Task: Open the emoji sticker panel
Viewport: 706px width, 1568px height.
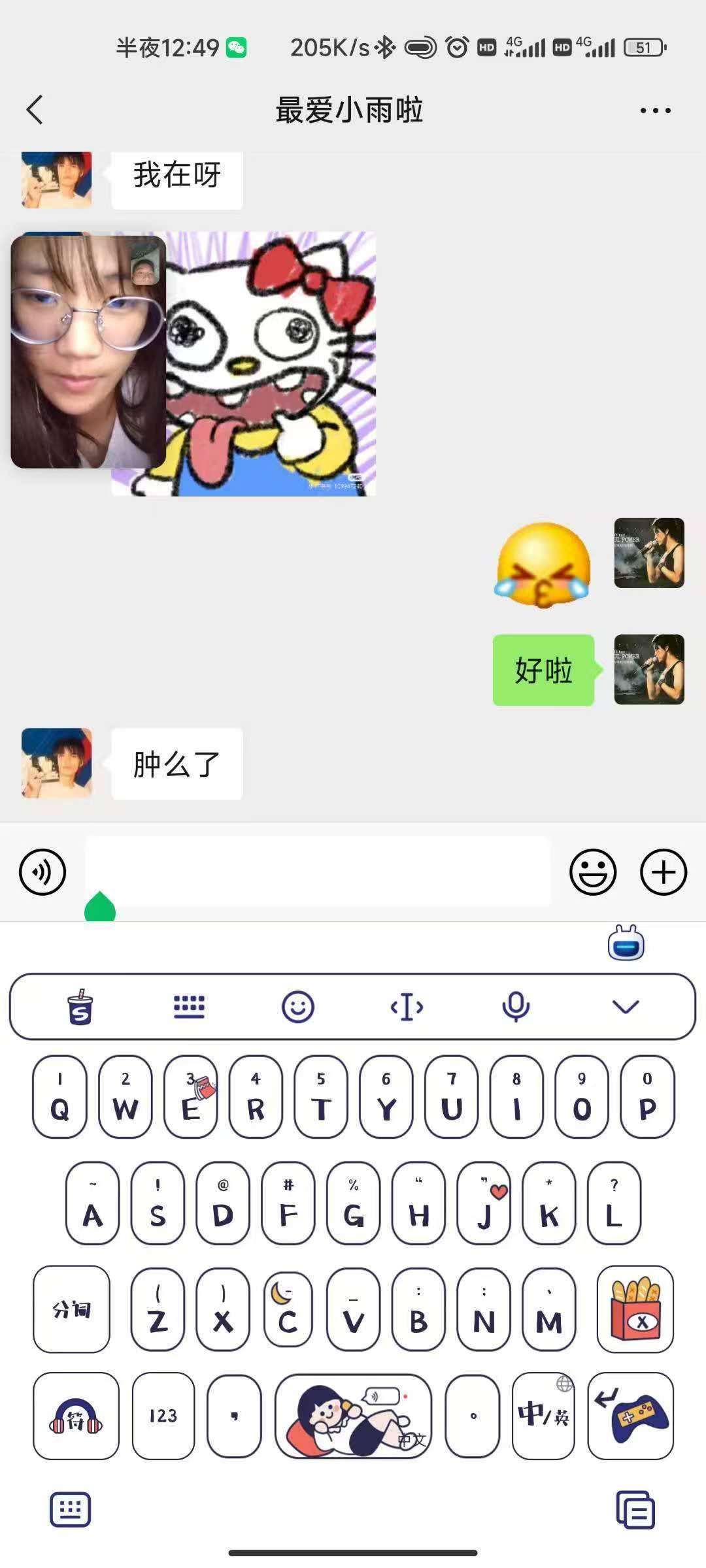Action: 592,872
